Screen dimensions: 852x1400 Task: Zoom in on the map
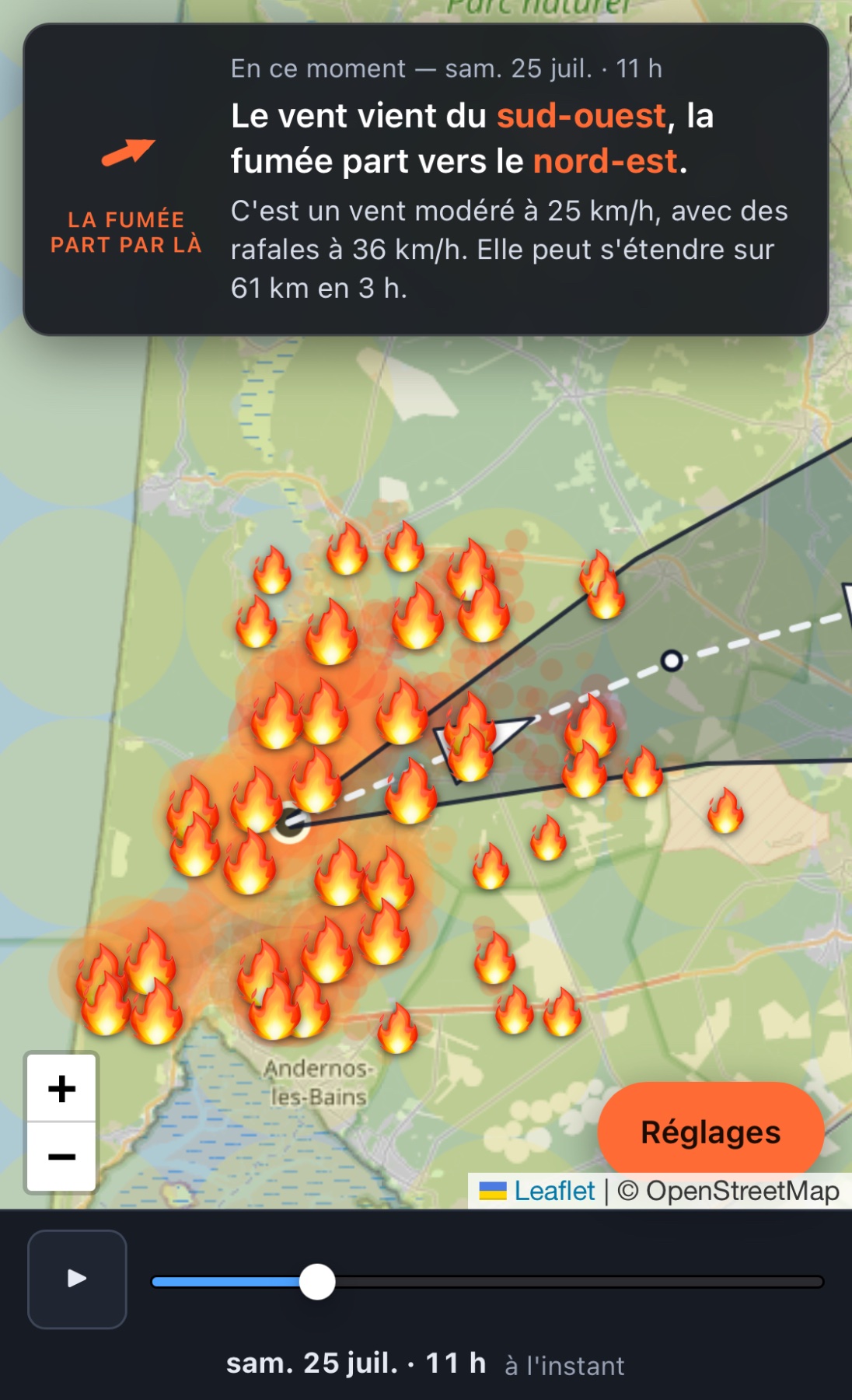61,1088
